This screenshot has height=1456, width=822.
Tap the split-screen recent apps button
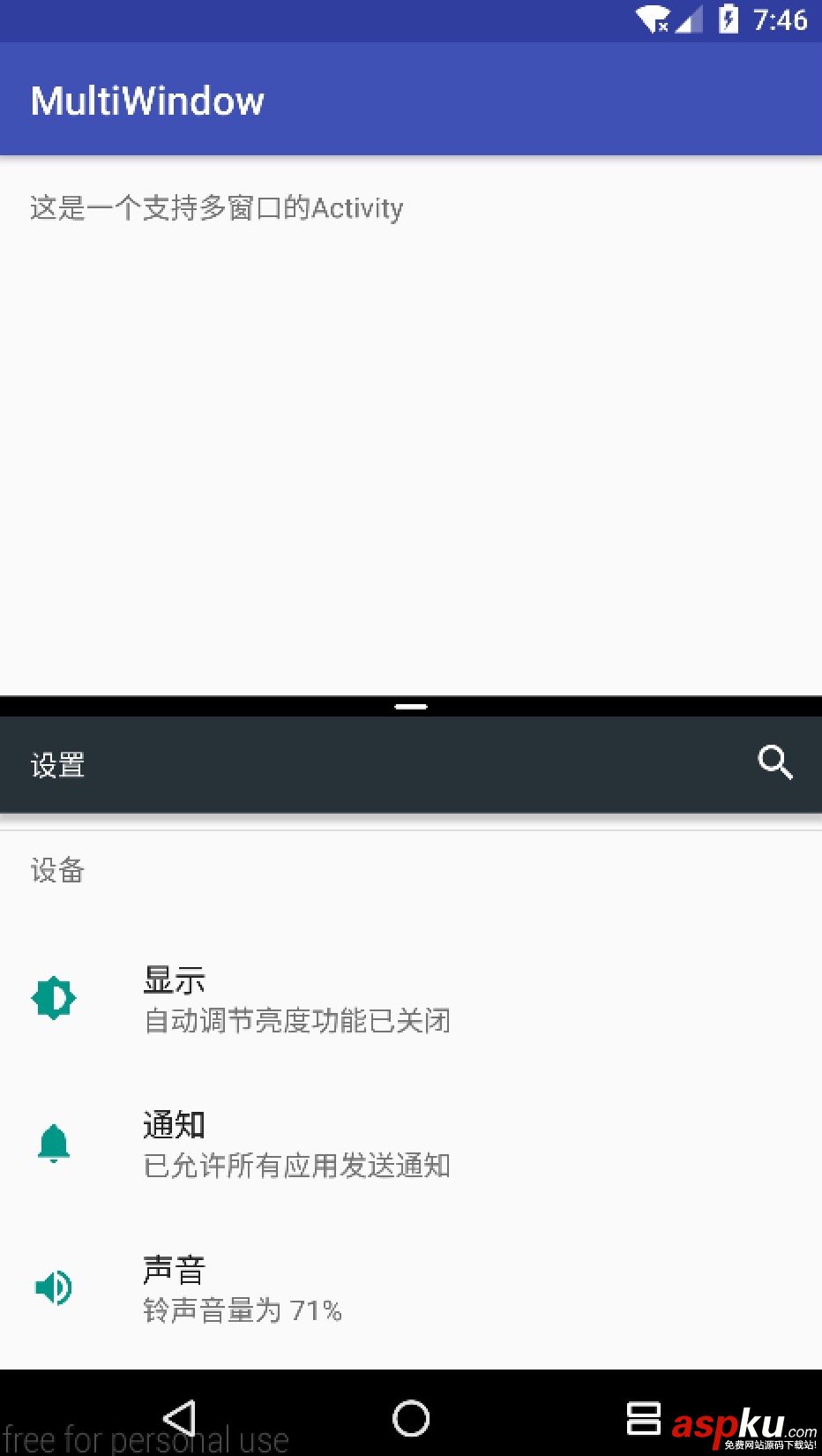tap(643, 1418)
